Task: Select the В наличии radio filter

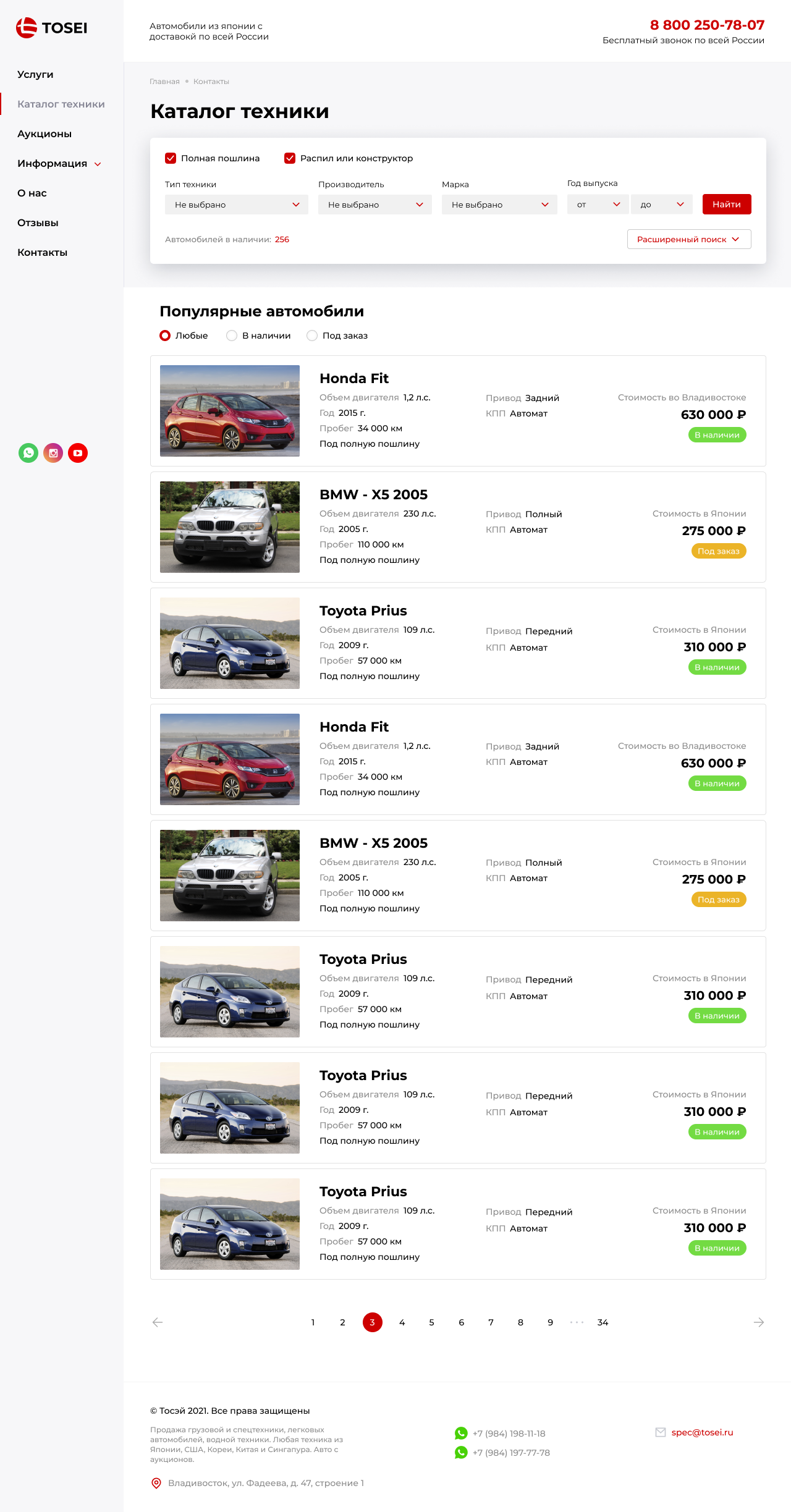Action: tap(232, 336)
